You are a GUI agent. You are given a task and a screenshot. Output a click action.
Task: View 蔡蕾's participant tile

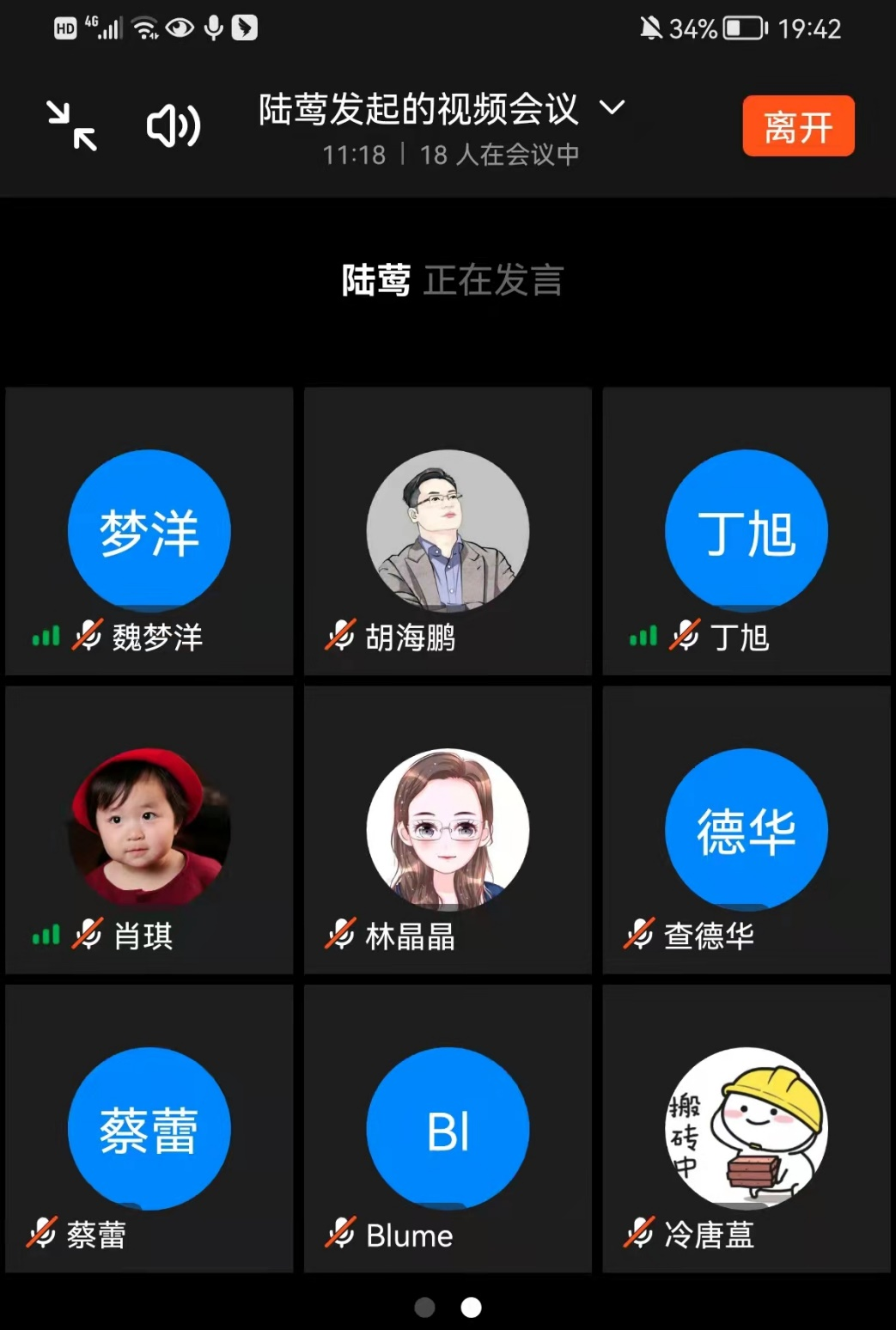tap(149, 1128)
